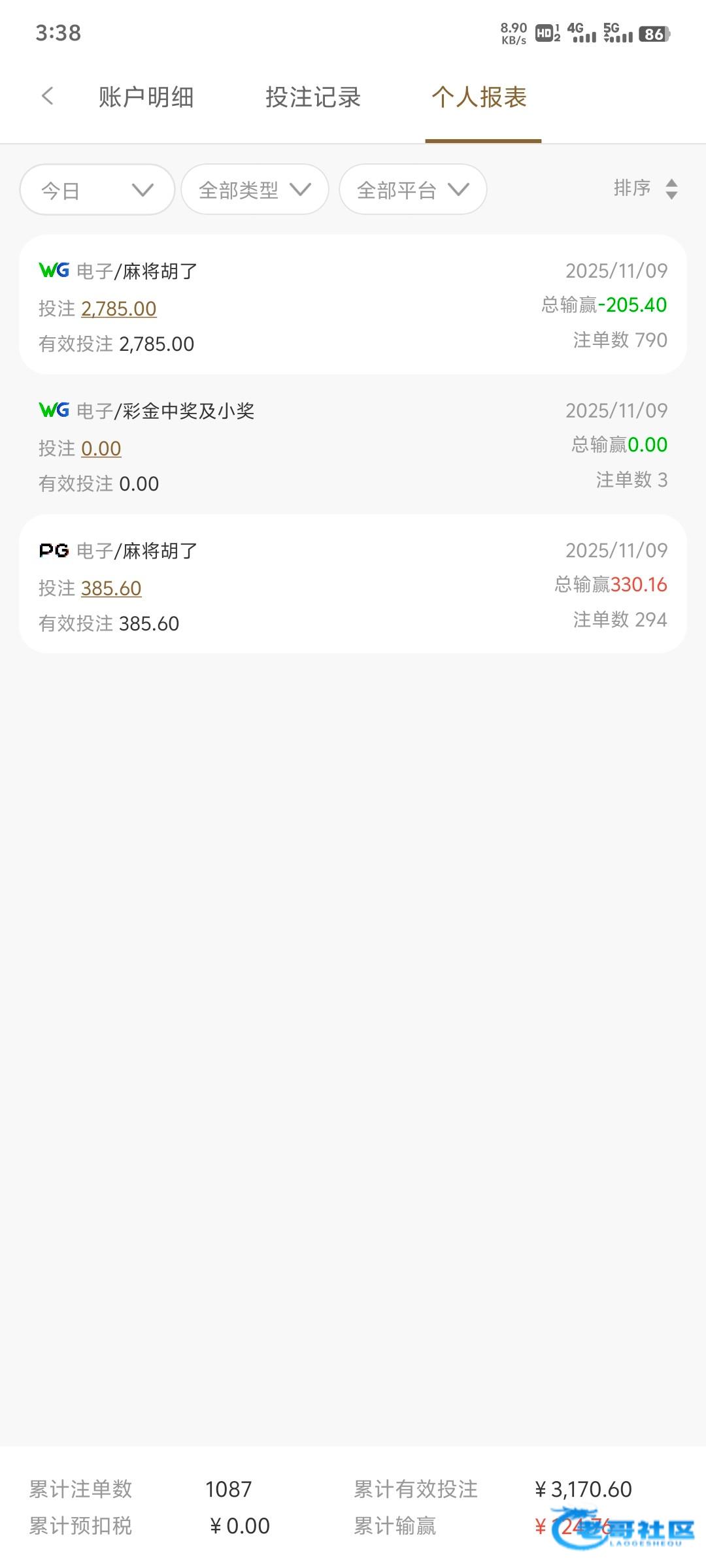Select the 个人报表 tab
This screenshot has width=706, height=1568.
pyautogui.click(x=480, y=97)
